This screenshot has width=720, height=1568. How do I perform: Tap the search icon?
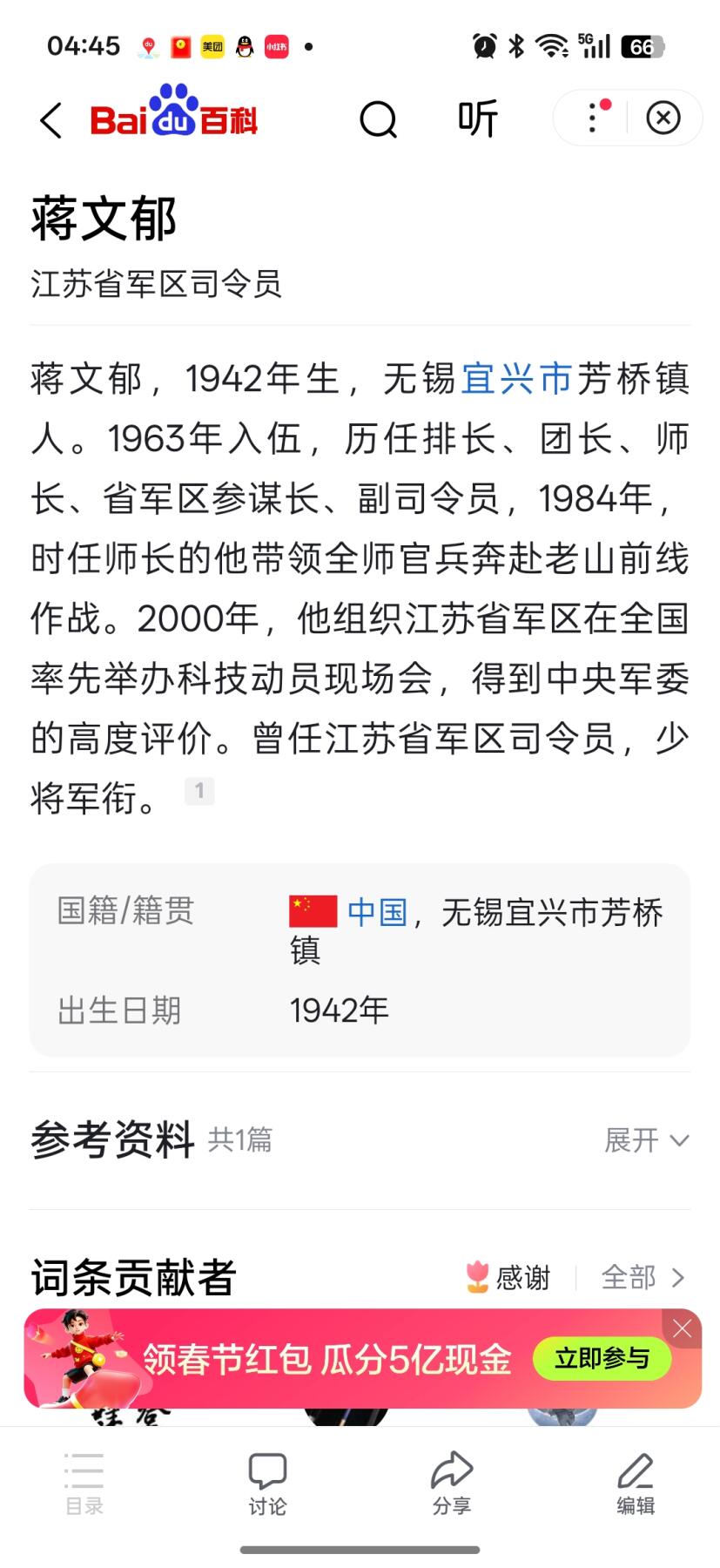tap(379, 119)
